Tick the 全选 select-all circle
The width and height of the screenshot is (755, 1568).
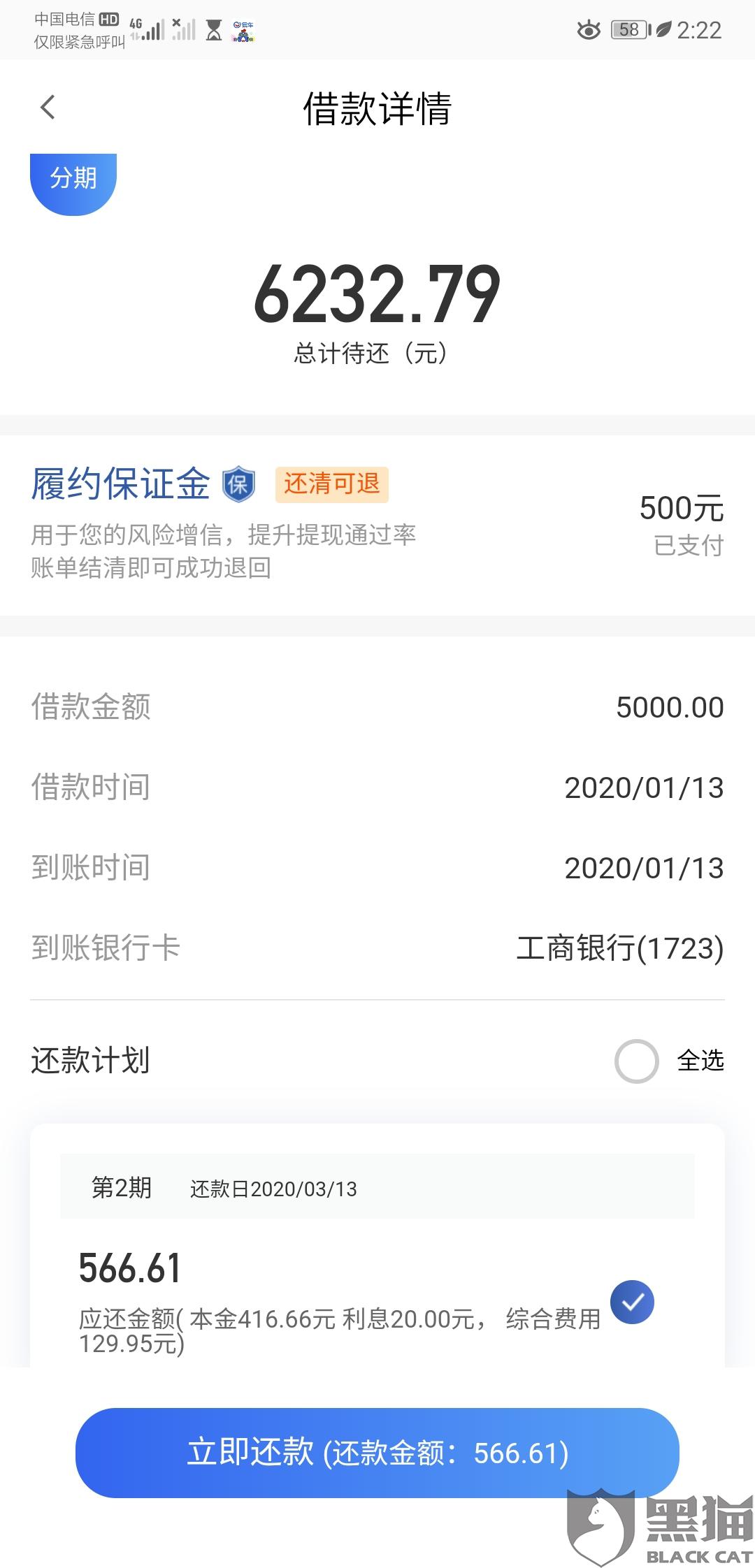point(636,1061)
